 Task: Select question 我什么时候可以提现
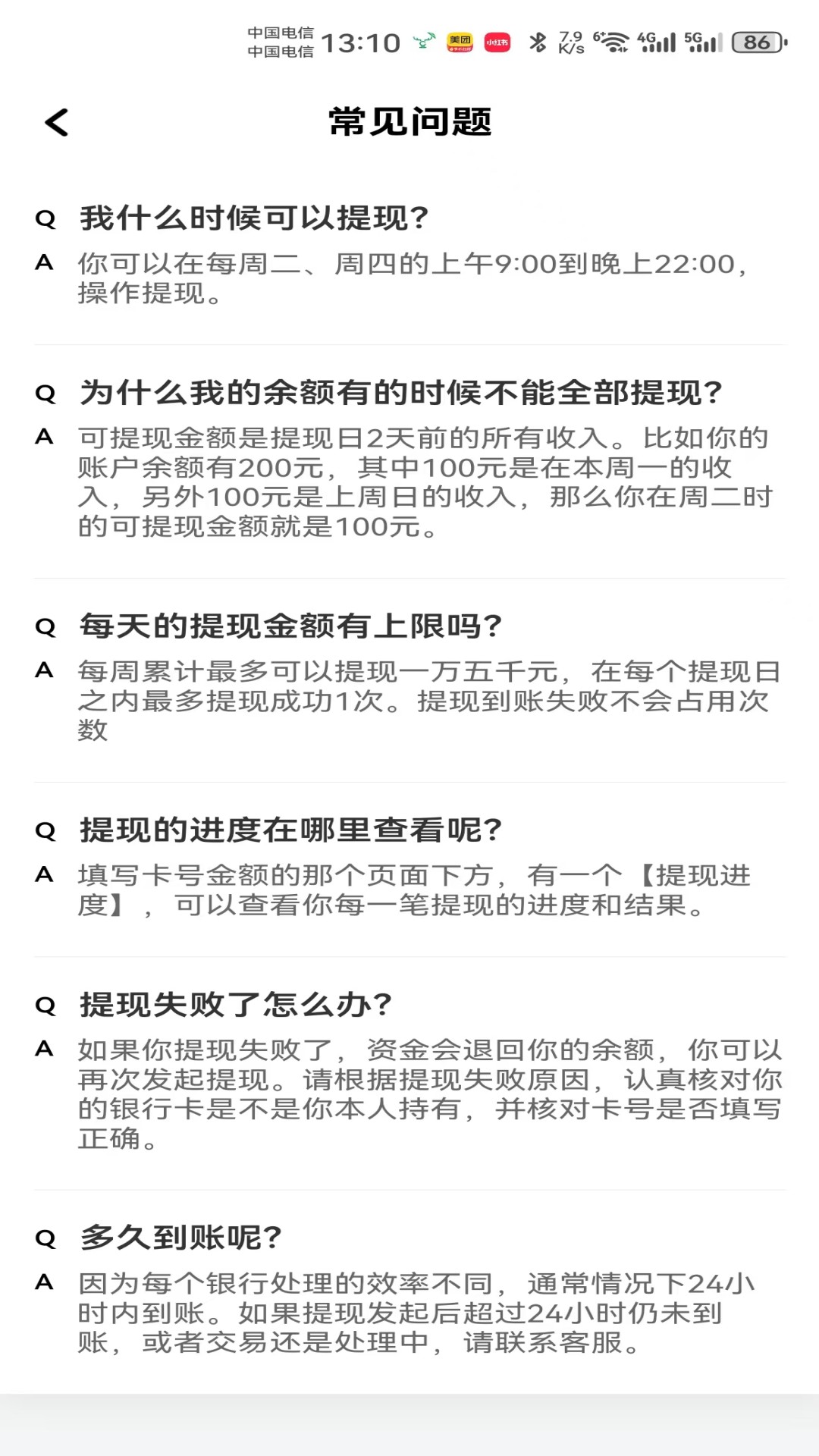coord(254,218)
